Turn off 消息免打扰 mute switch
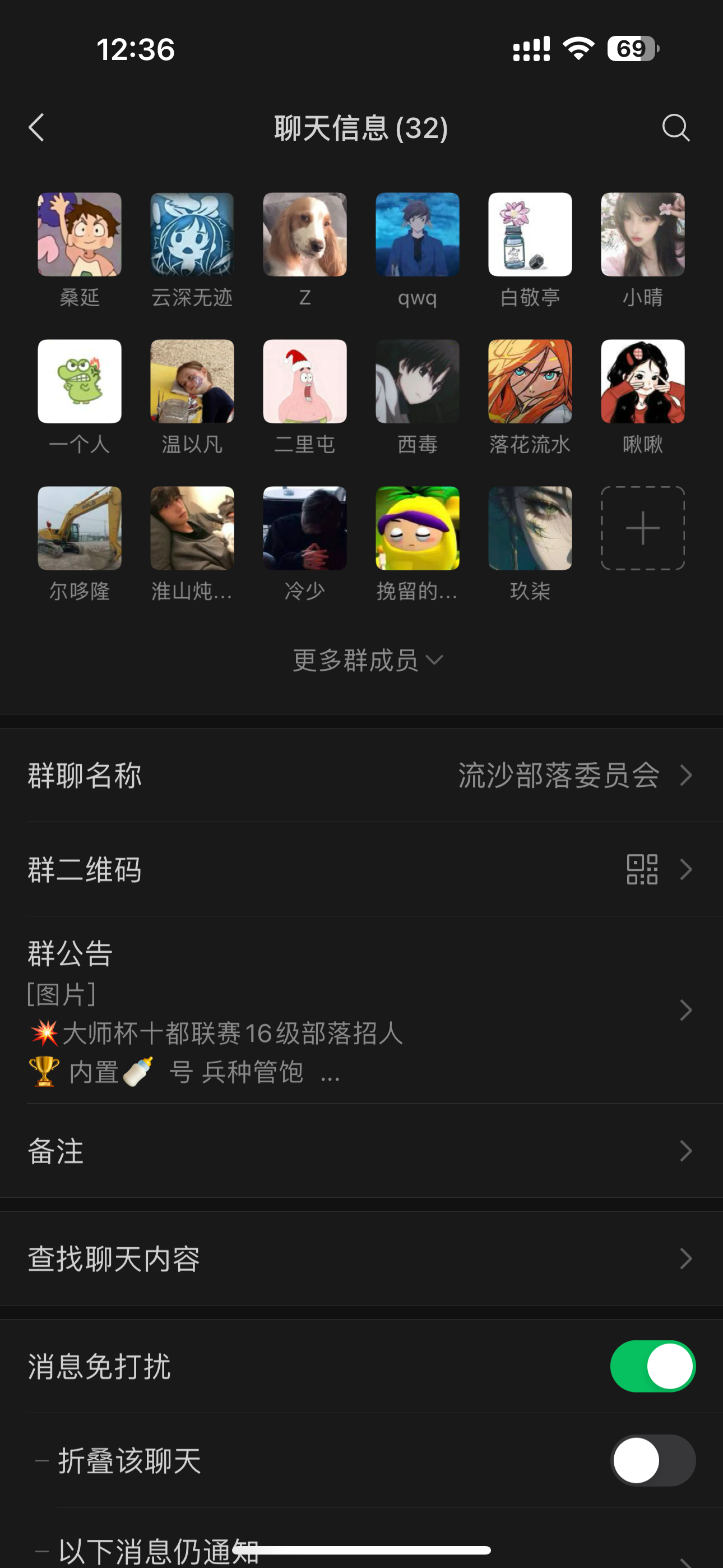Screen dimensions: 723x1568 pyautogui.click(x=652, y=1367)
